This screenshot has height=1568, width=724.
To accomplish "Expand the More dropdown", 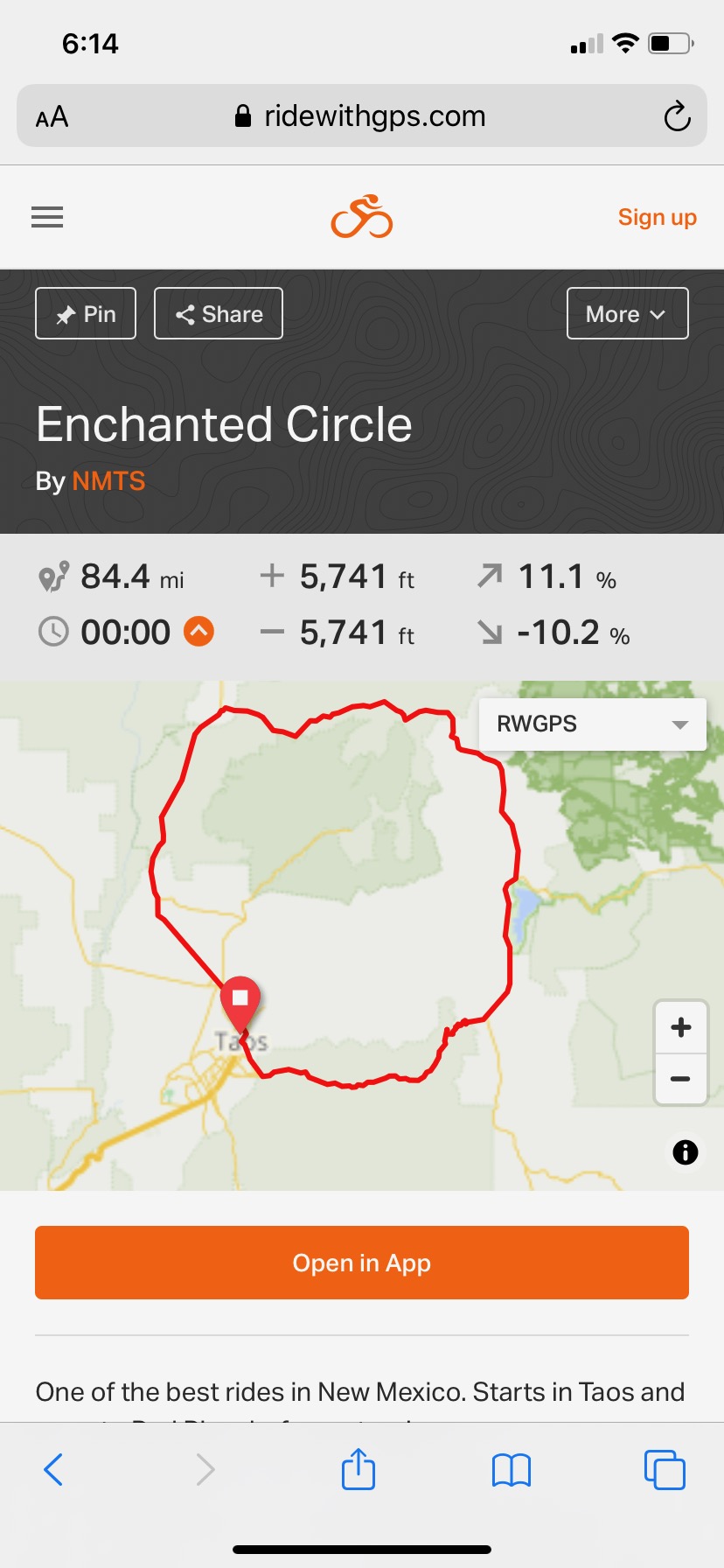I will pos(627,313).
